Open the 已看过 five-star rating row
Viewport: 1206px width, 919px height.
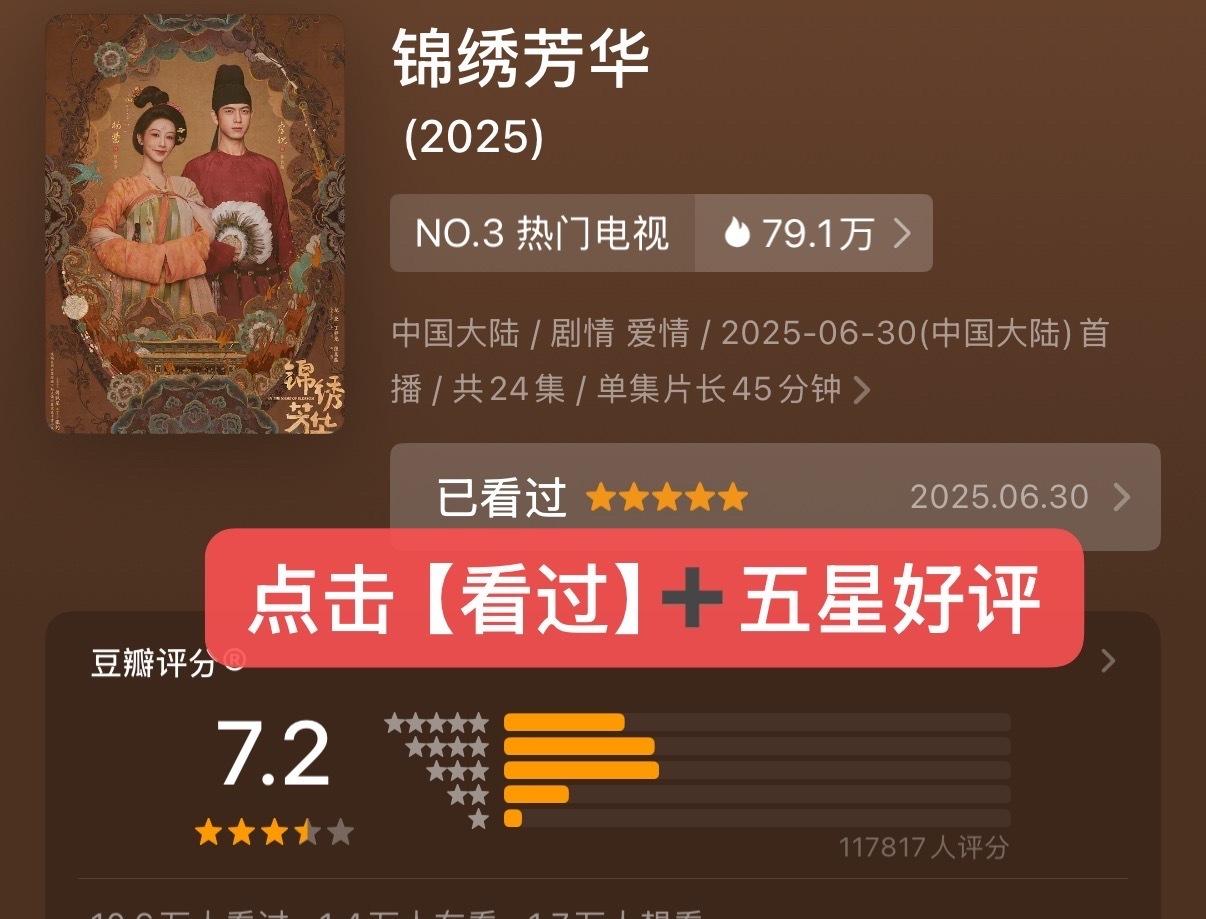[x=774, y=496]
